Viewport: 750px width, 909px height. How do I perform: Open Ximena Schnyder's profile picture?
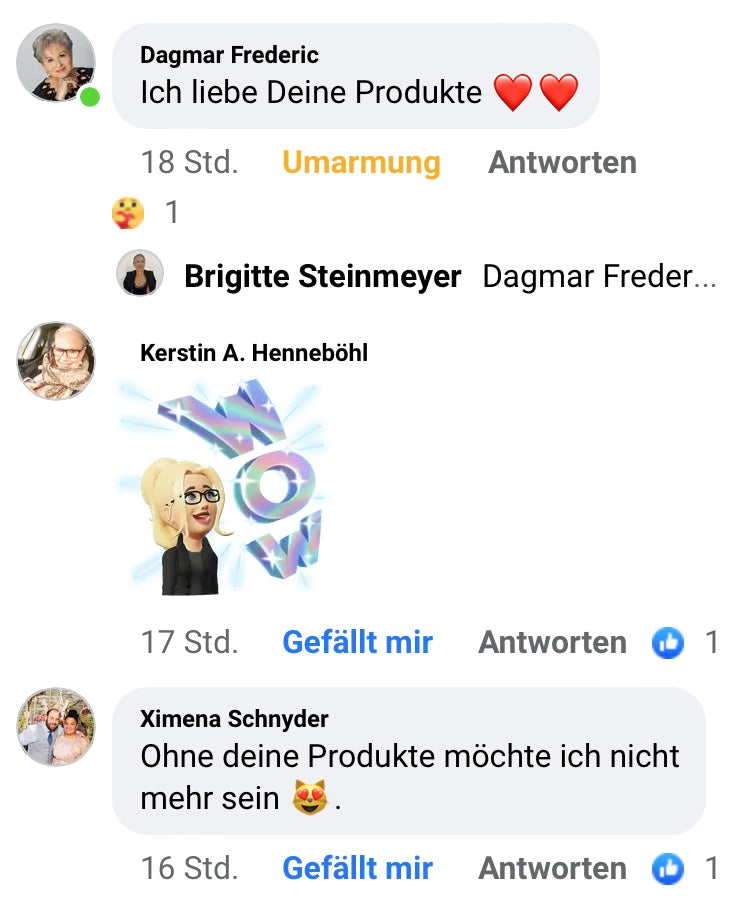pyautogui.click(x=56, y=727)
